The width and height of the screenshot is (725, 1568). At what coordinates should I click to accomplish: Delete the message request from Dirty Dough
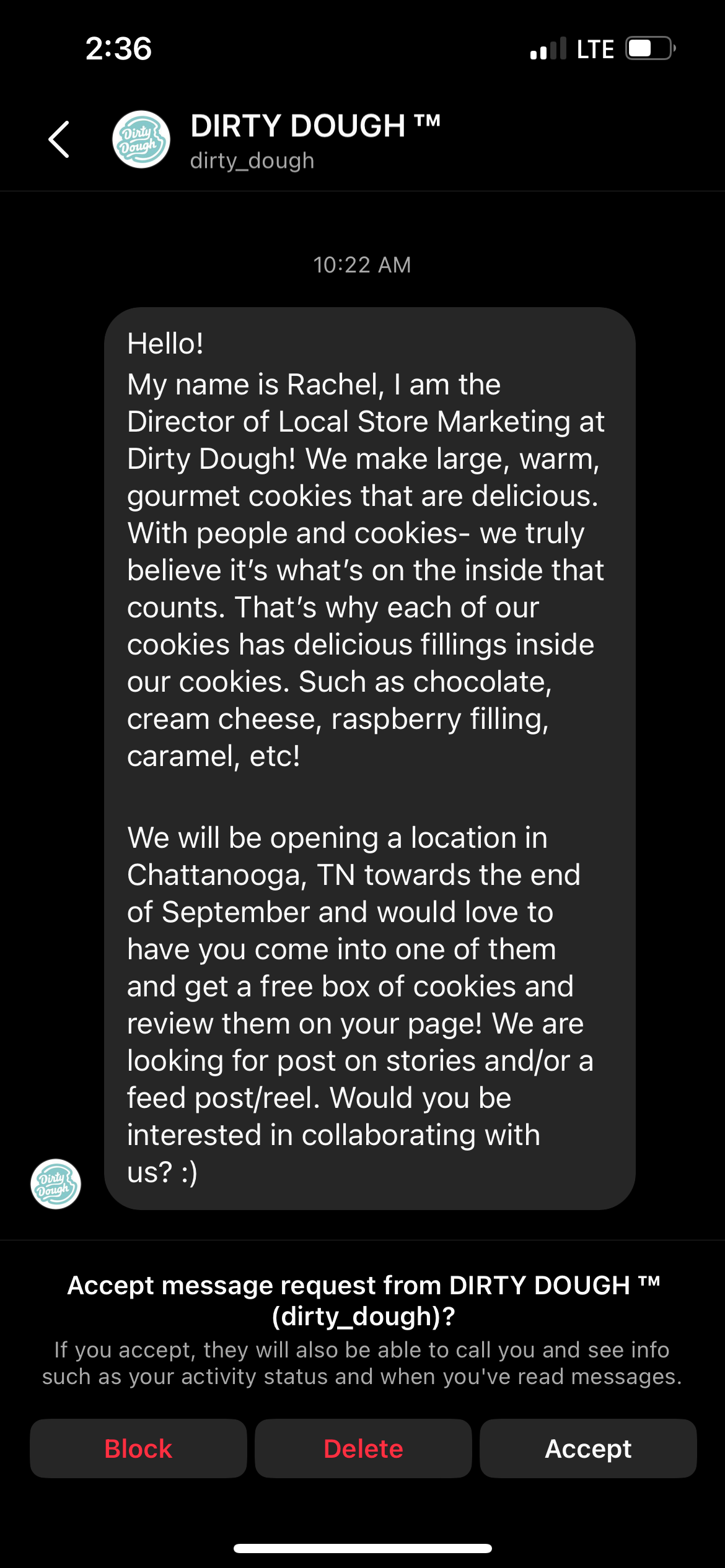point(363,1448)
